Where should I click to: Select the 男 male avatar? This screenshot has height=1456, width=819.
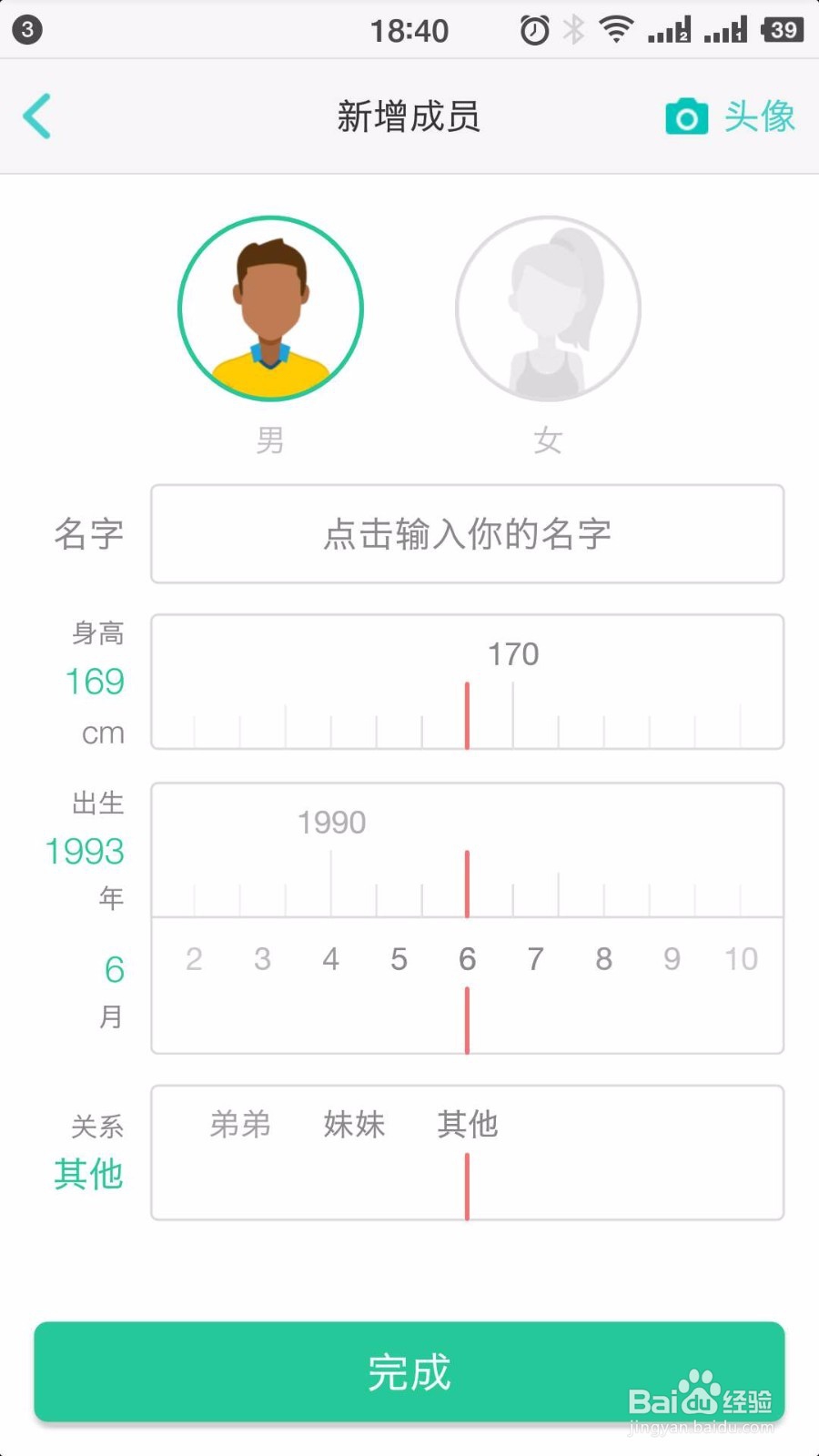(269, 309)
